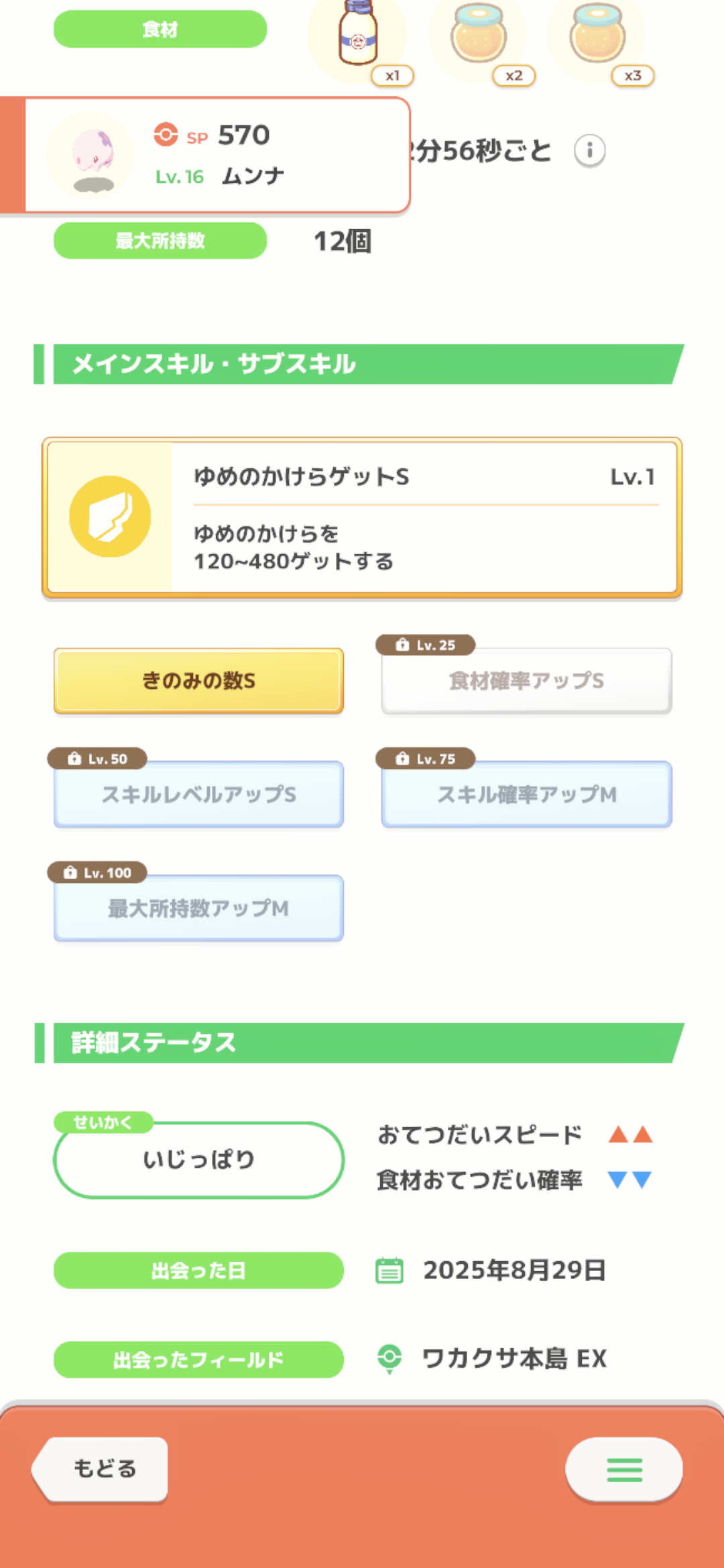
Task: Tap the きのみの数S sub skill
Action: coord(198,681)
